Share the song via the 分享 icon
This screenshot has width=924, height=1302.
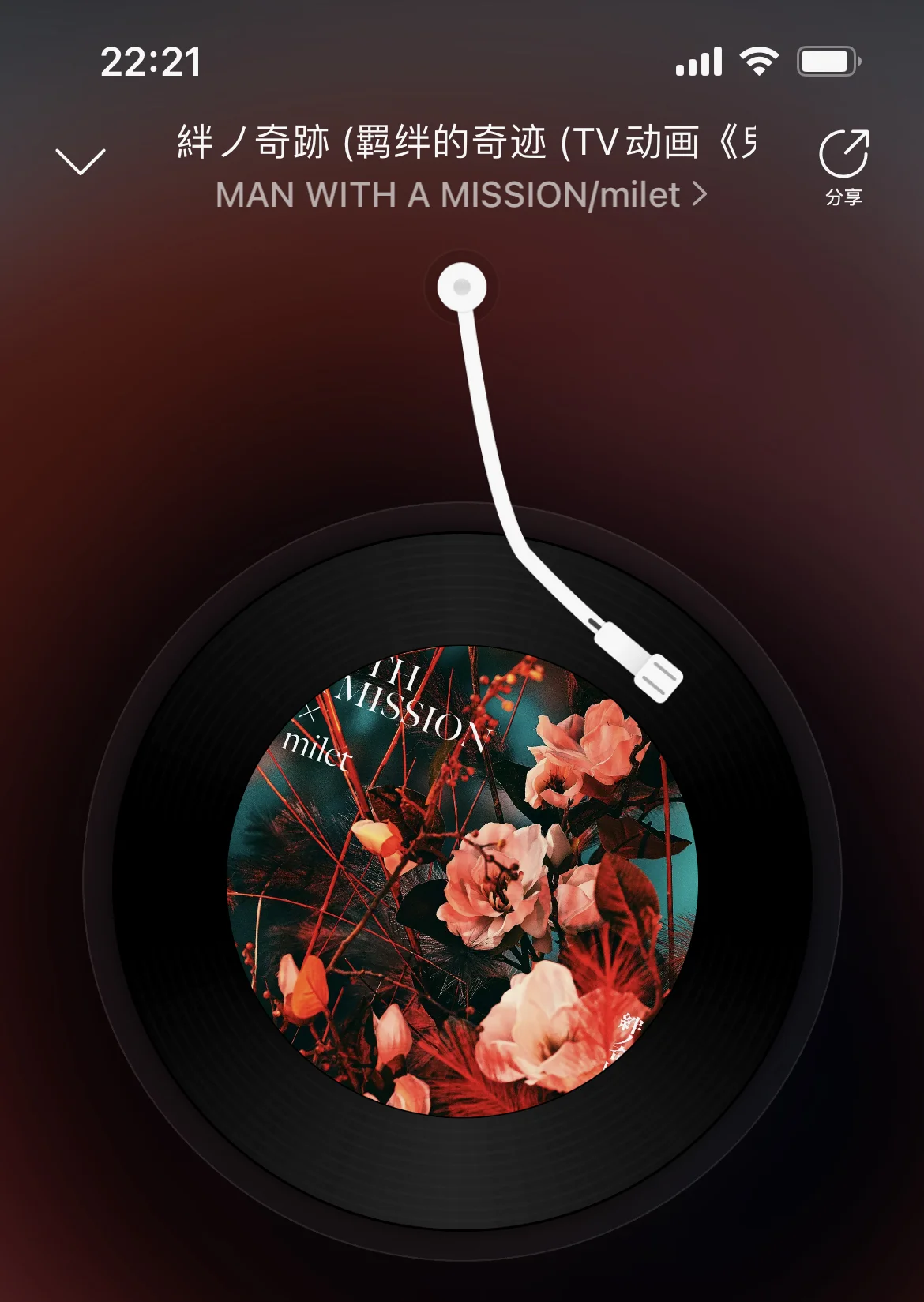tap(843, 164)
